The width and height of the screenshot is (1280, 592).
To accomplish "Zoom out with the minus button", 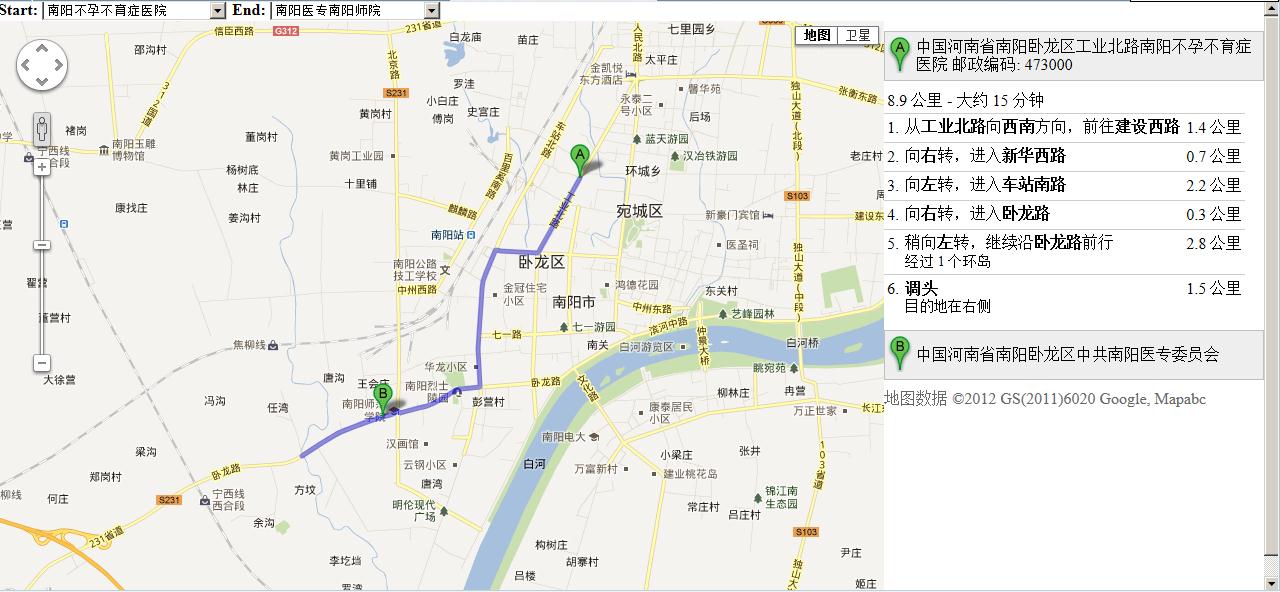I will [42, 363].
